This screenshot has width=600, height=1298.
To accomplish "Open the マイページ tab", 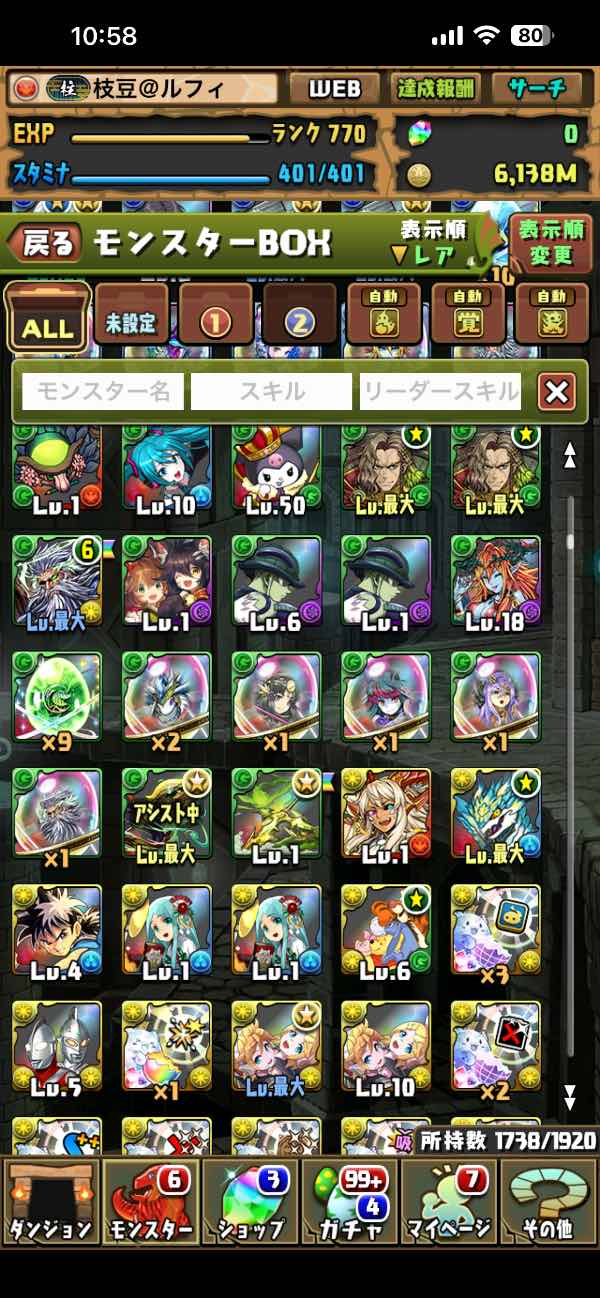I will pyautogui.click(x=450, y=1201).
